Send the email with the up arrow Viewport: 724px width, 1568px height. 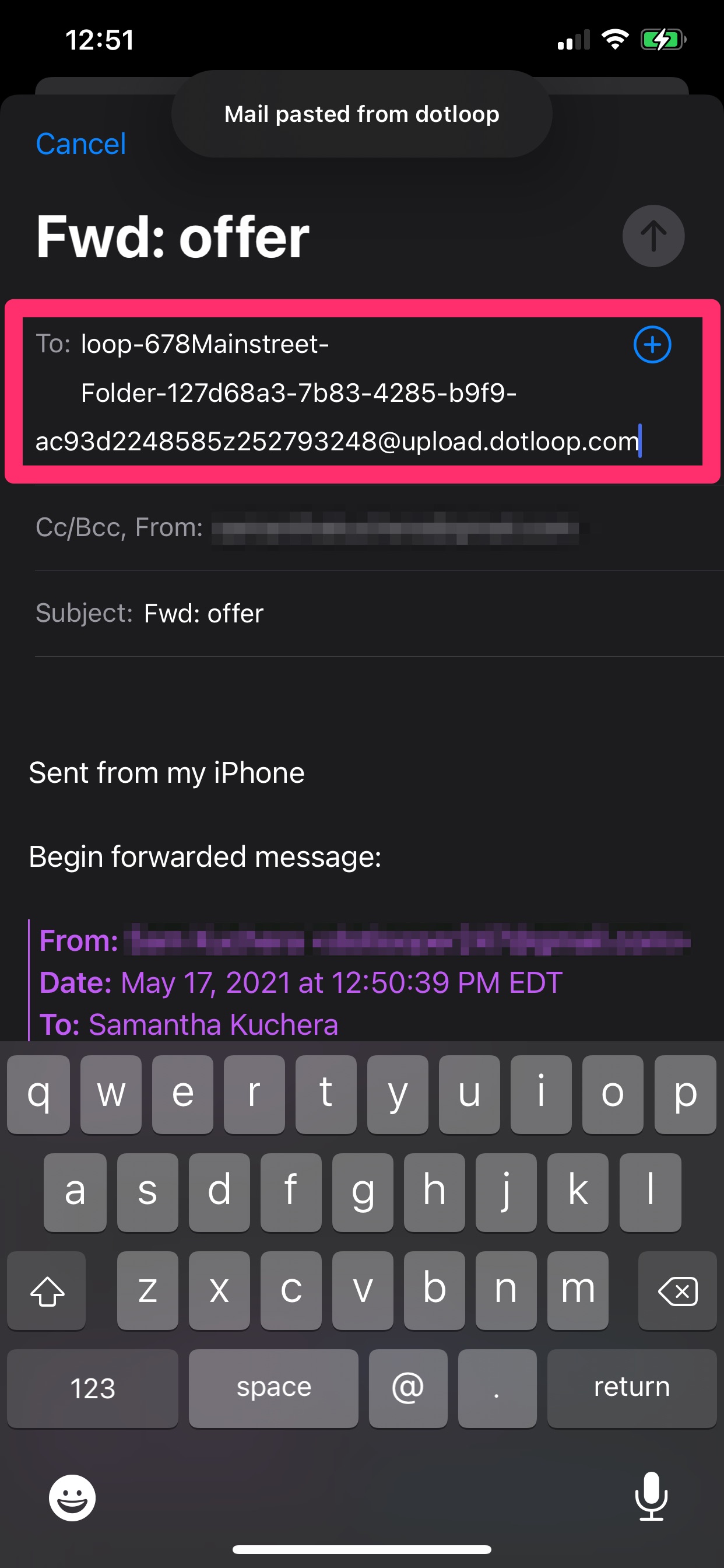(x=653, y=236)
